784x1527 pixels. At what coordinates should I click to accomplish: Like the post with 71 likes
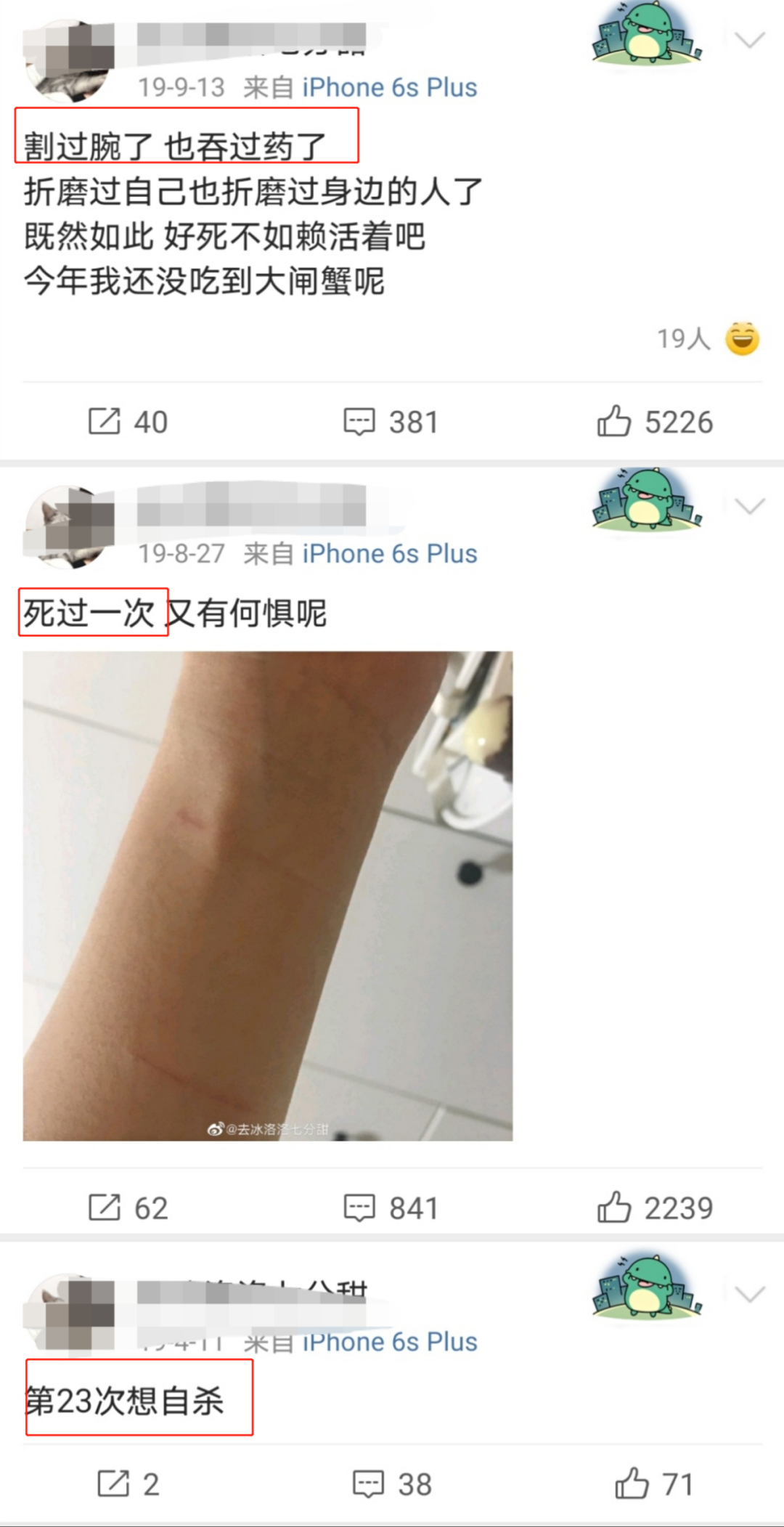653,1484
